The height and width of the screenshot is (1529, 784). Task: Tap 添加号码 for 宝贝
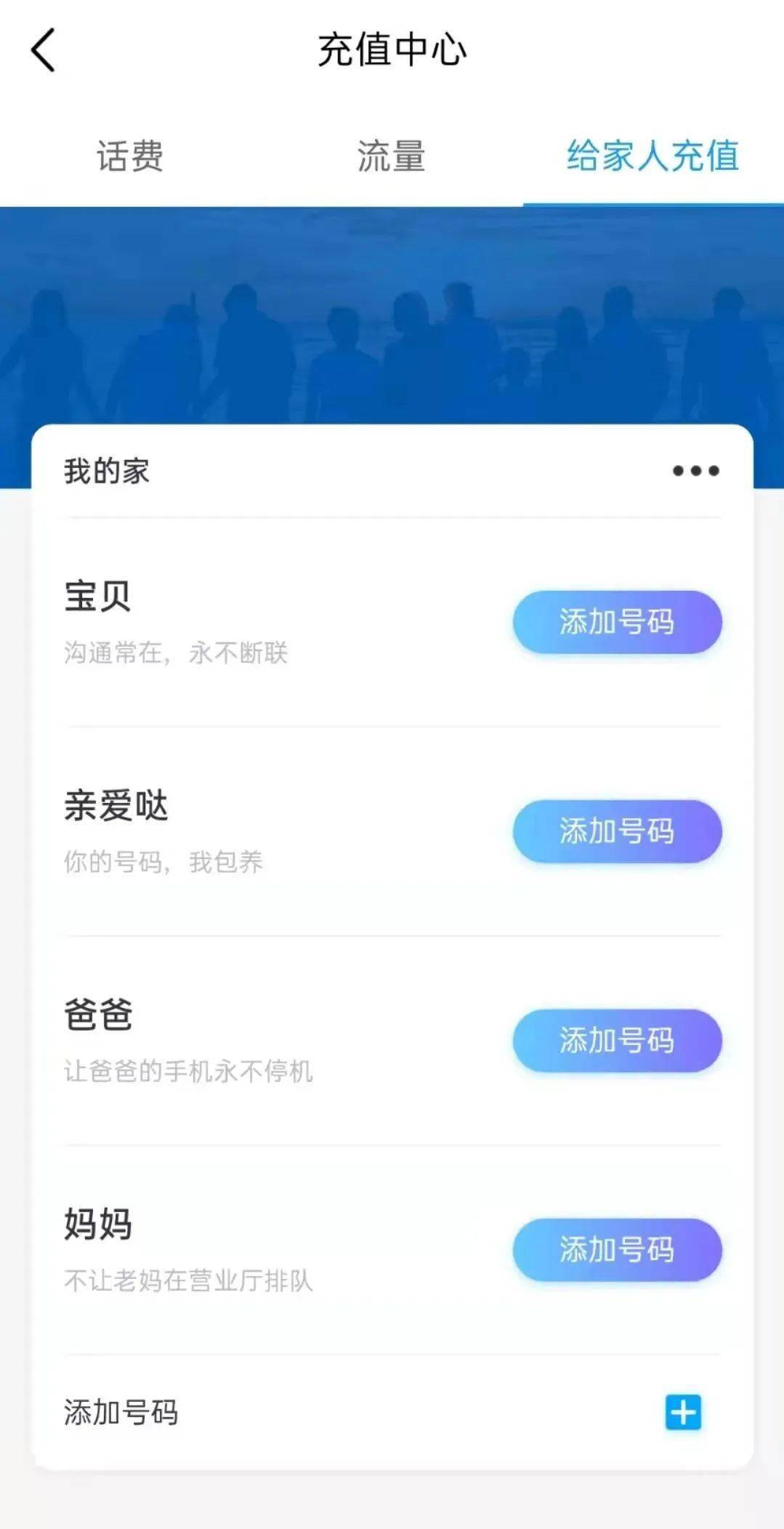point(616,623)
